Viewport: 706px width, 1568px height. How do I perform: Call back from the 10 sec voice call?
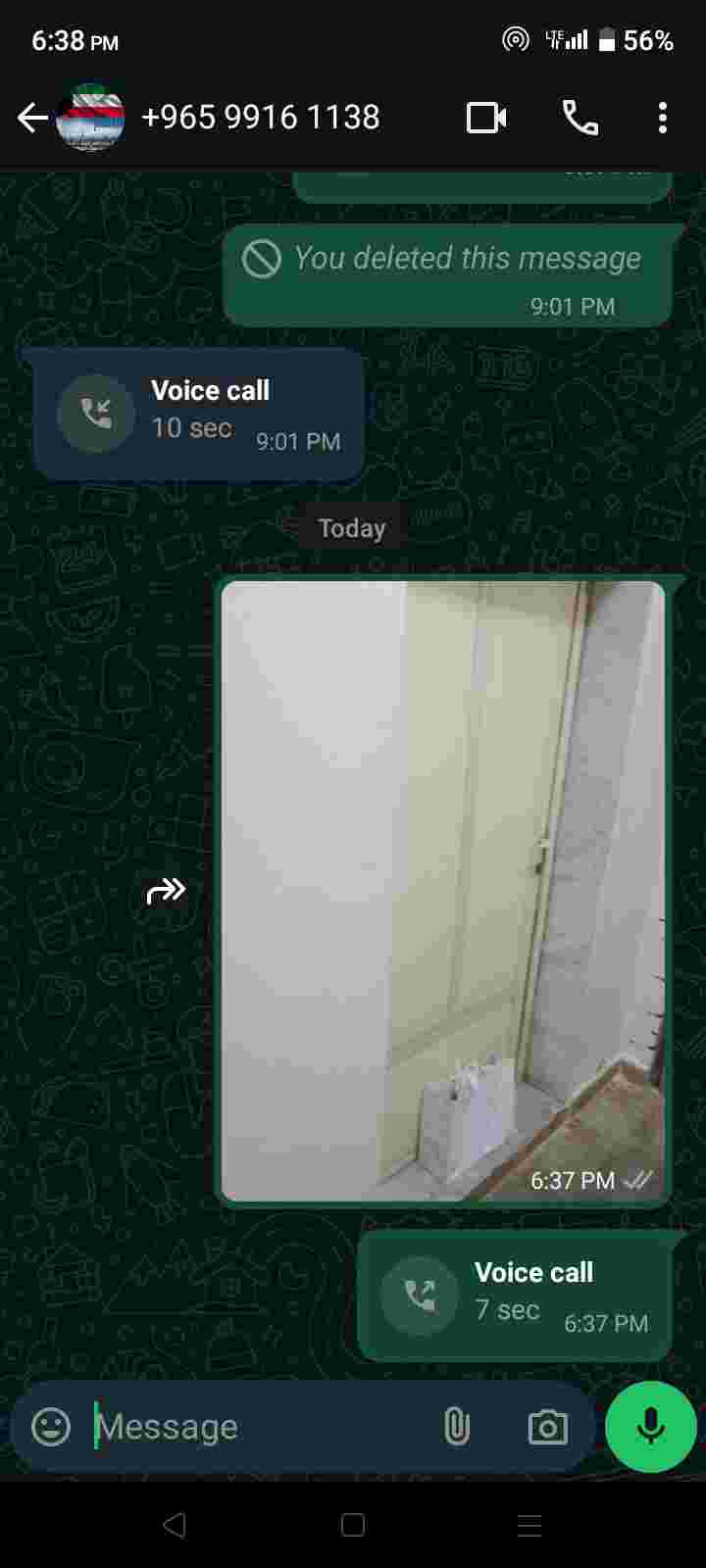coord(96,414)
